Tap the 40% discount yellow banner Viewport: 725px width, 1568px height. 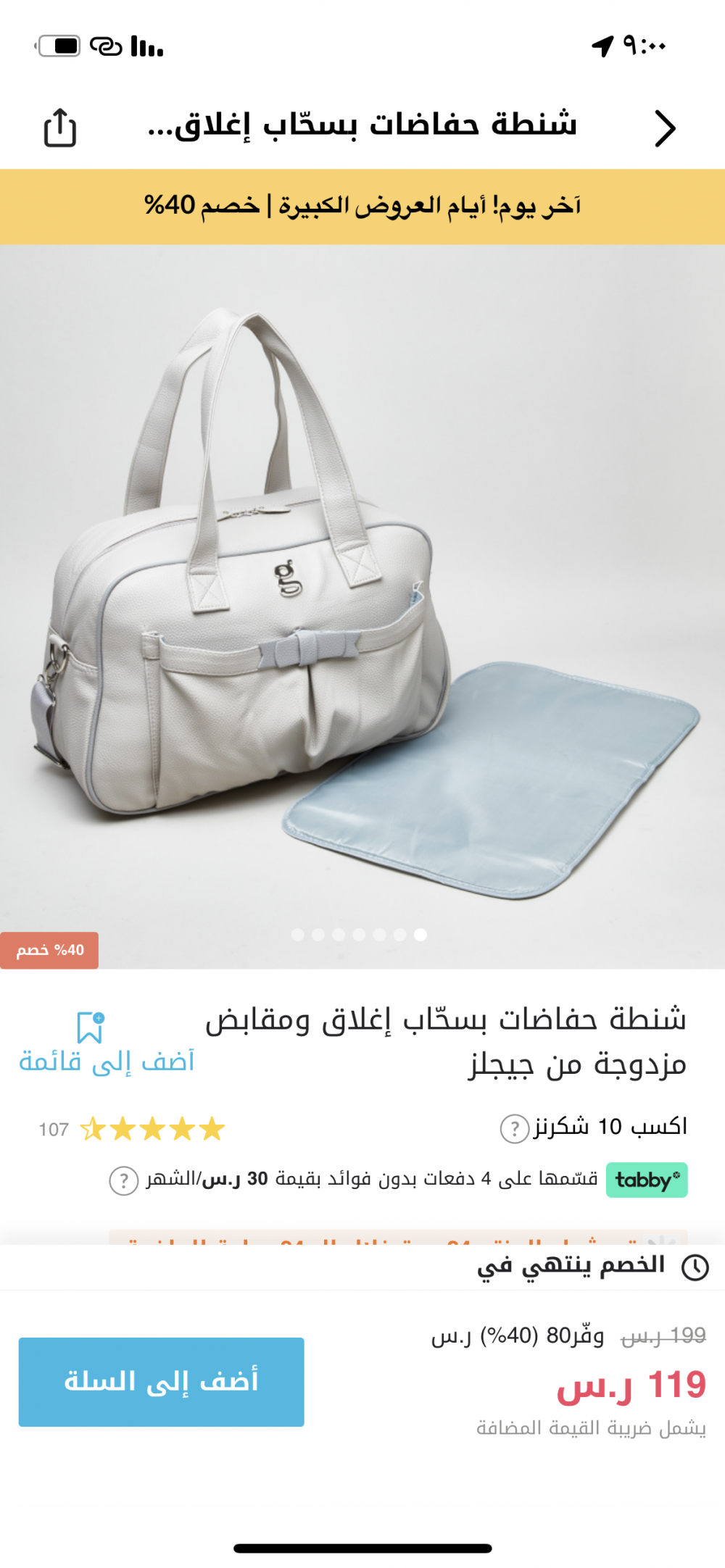pyautogui.click(x=362, y=207)
